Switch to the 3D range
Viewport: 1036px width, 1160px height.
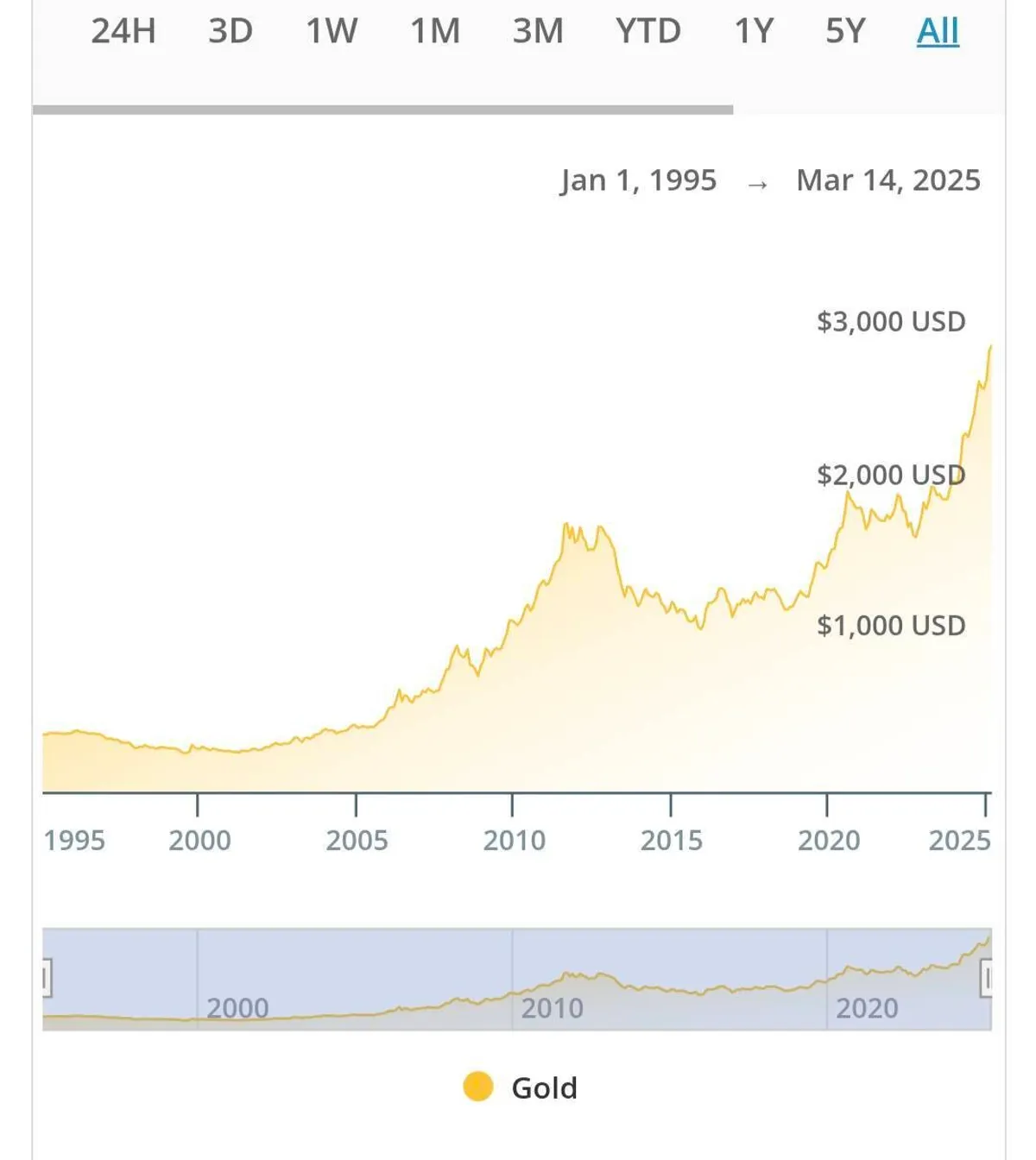click(x=231, y=31)
